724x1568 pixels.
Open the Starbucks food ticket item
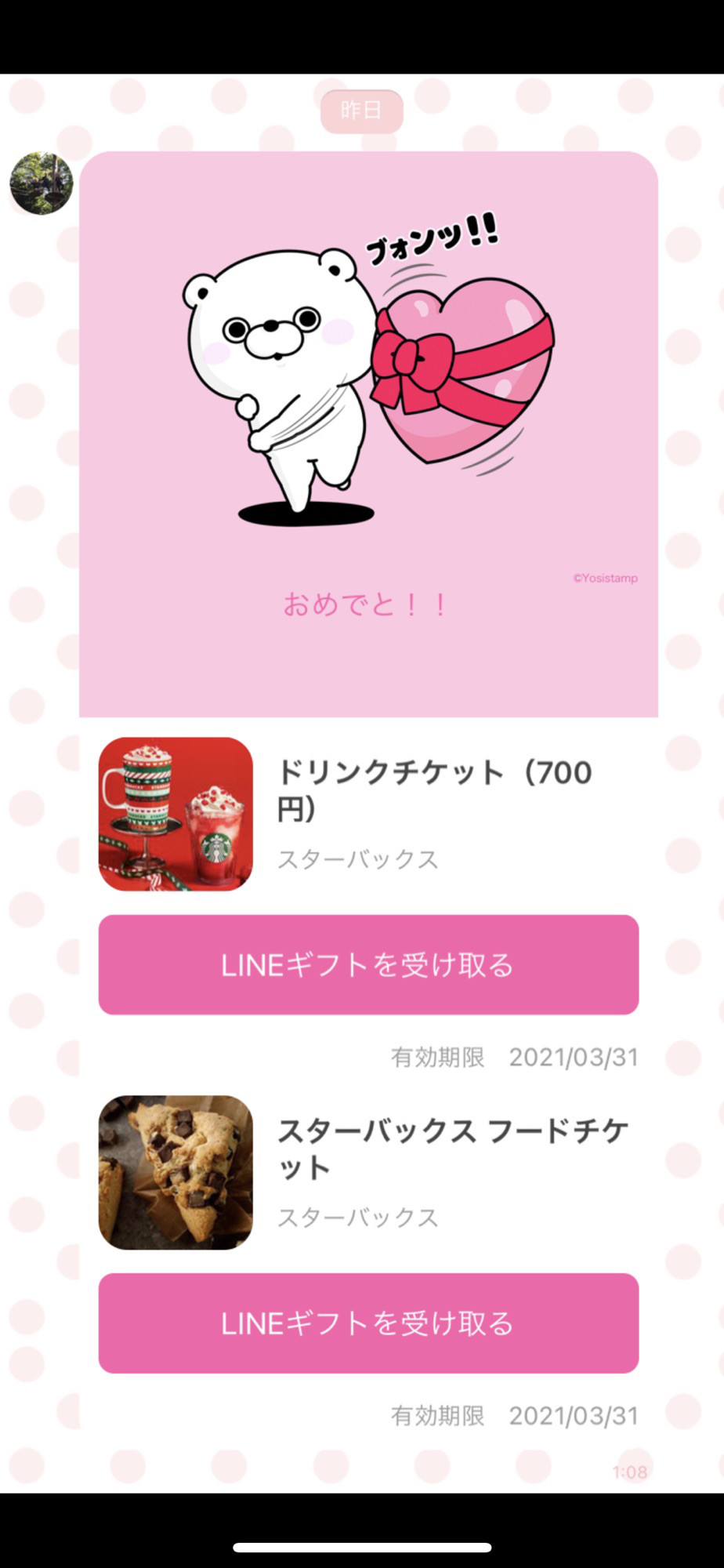(368, 1172)
